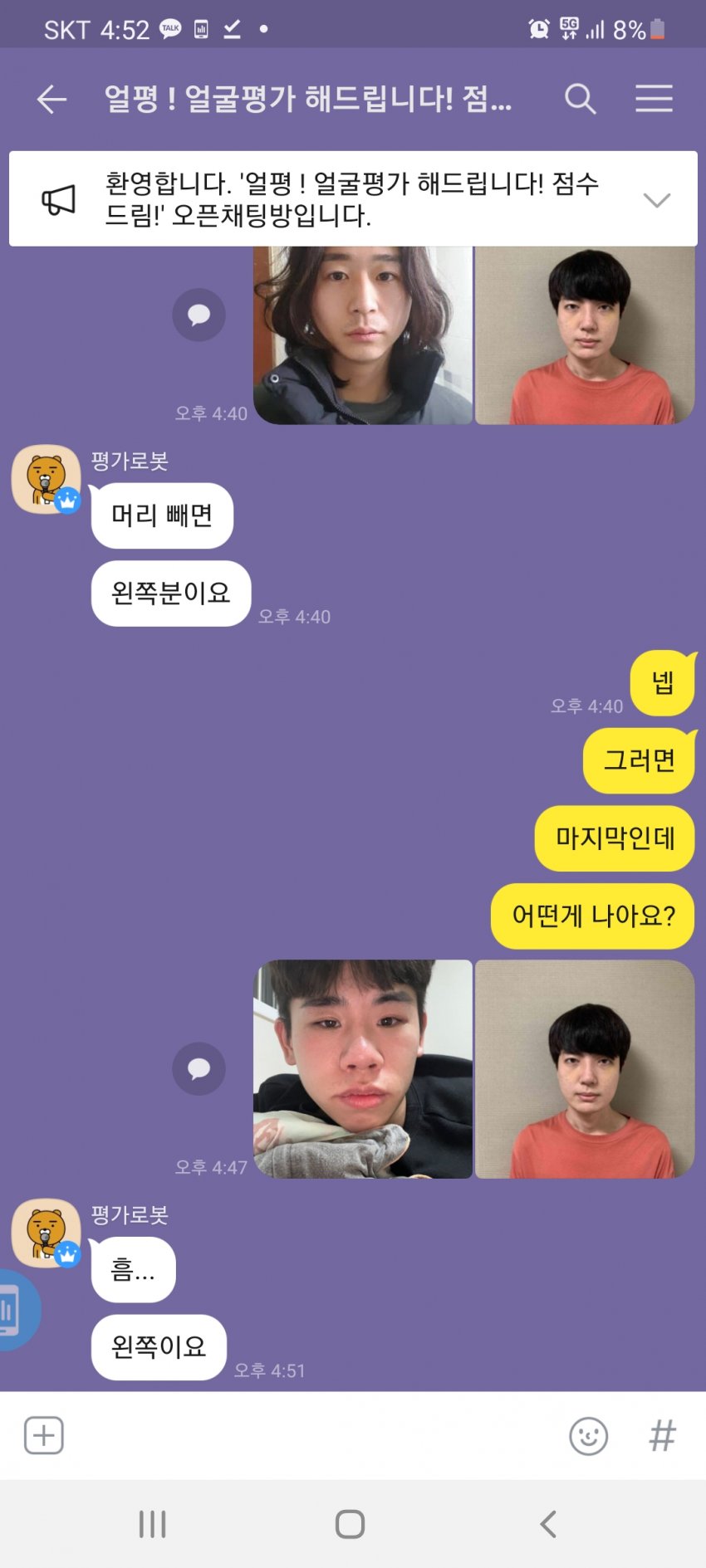Viewport: 706px width, 1568px height.
Task: Open the chat room hamburger menu
Action: click(x=654, y=99)
